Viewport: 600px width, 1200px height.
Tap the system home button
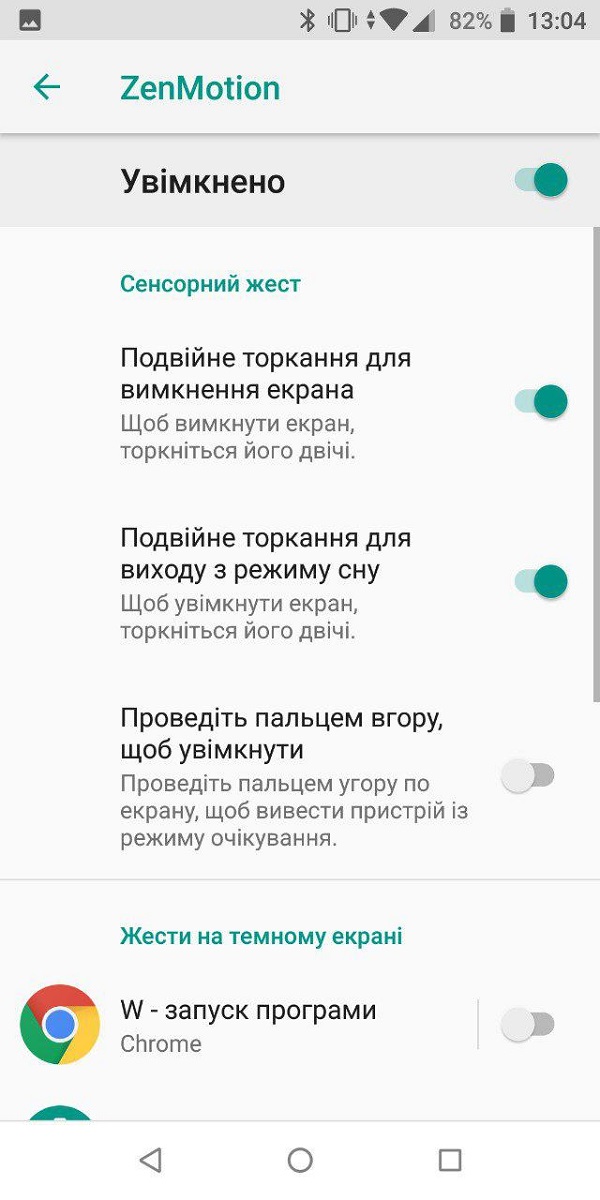300,1160
